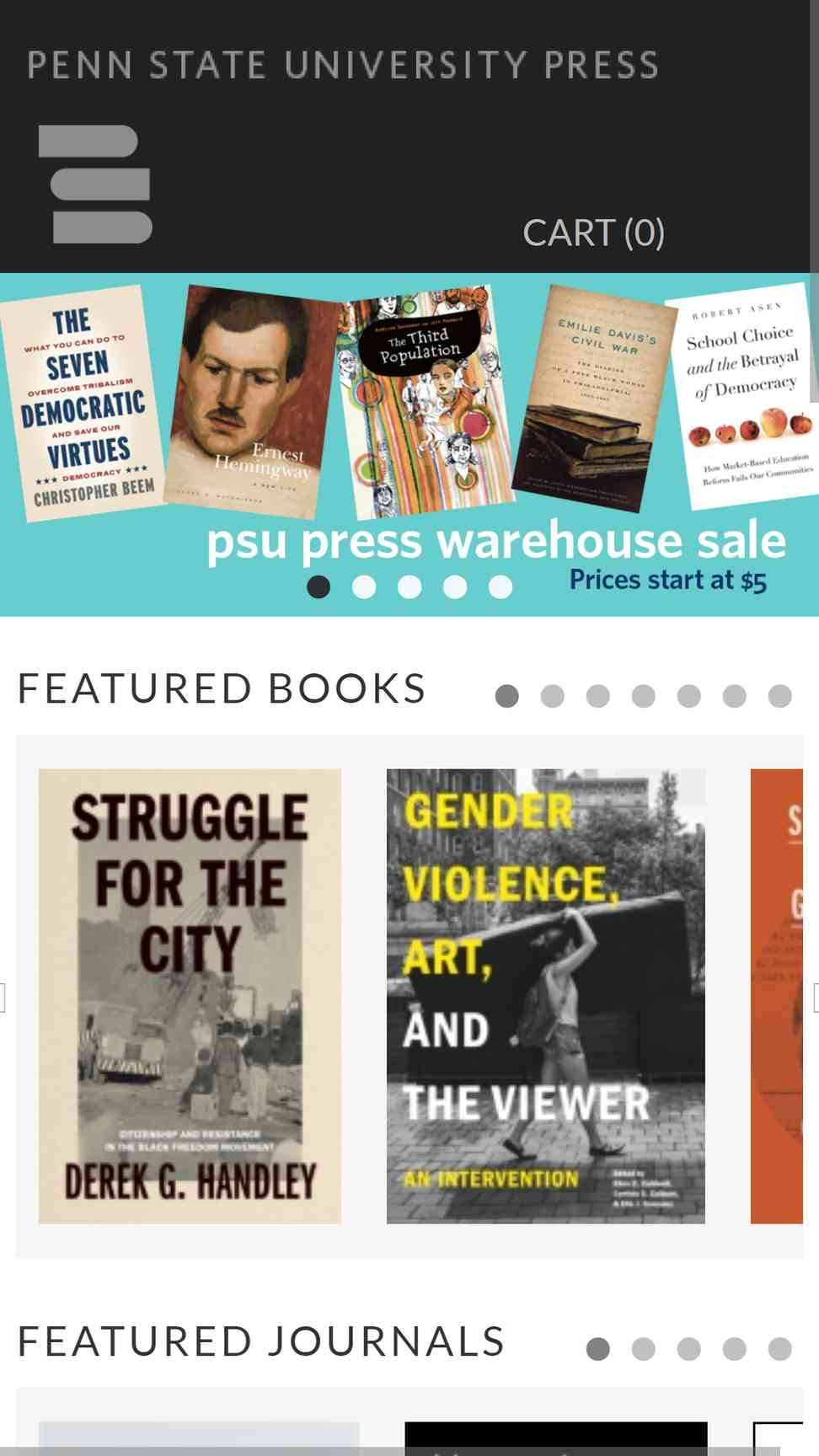Open the psu press warehouse sale banner
The image size is (819, 1456).
click(409, 444)
